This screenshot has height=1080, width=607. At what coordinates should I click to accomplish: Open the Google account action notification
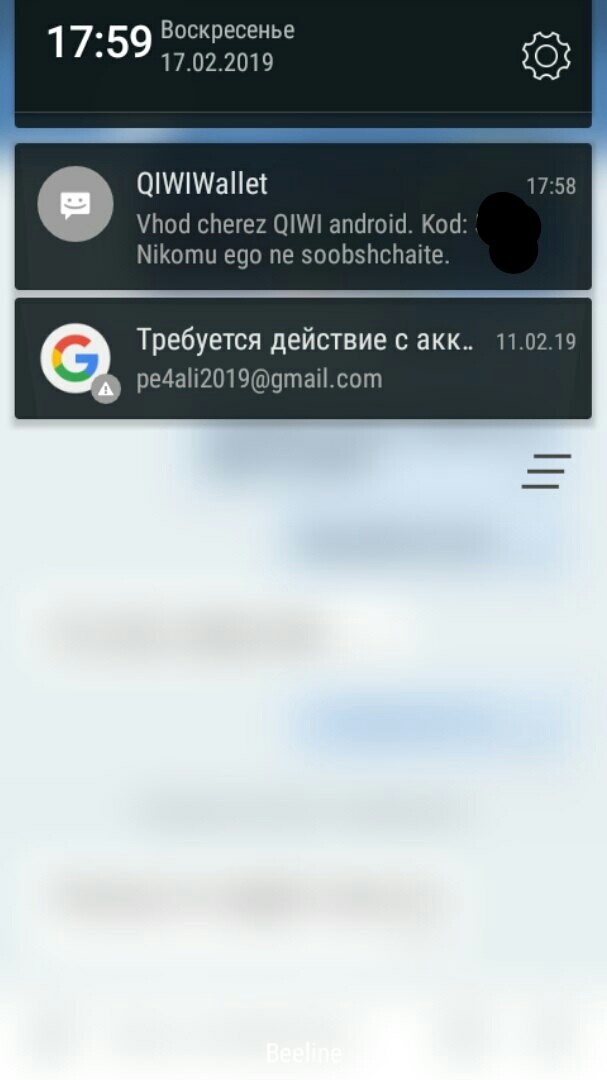pyautogui.click(x=300, y=358)
